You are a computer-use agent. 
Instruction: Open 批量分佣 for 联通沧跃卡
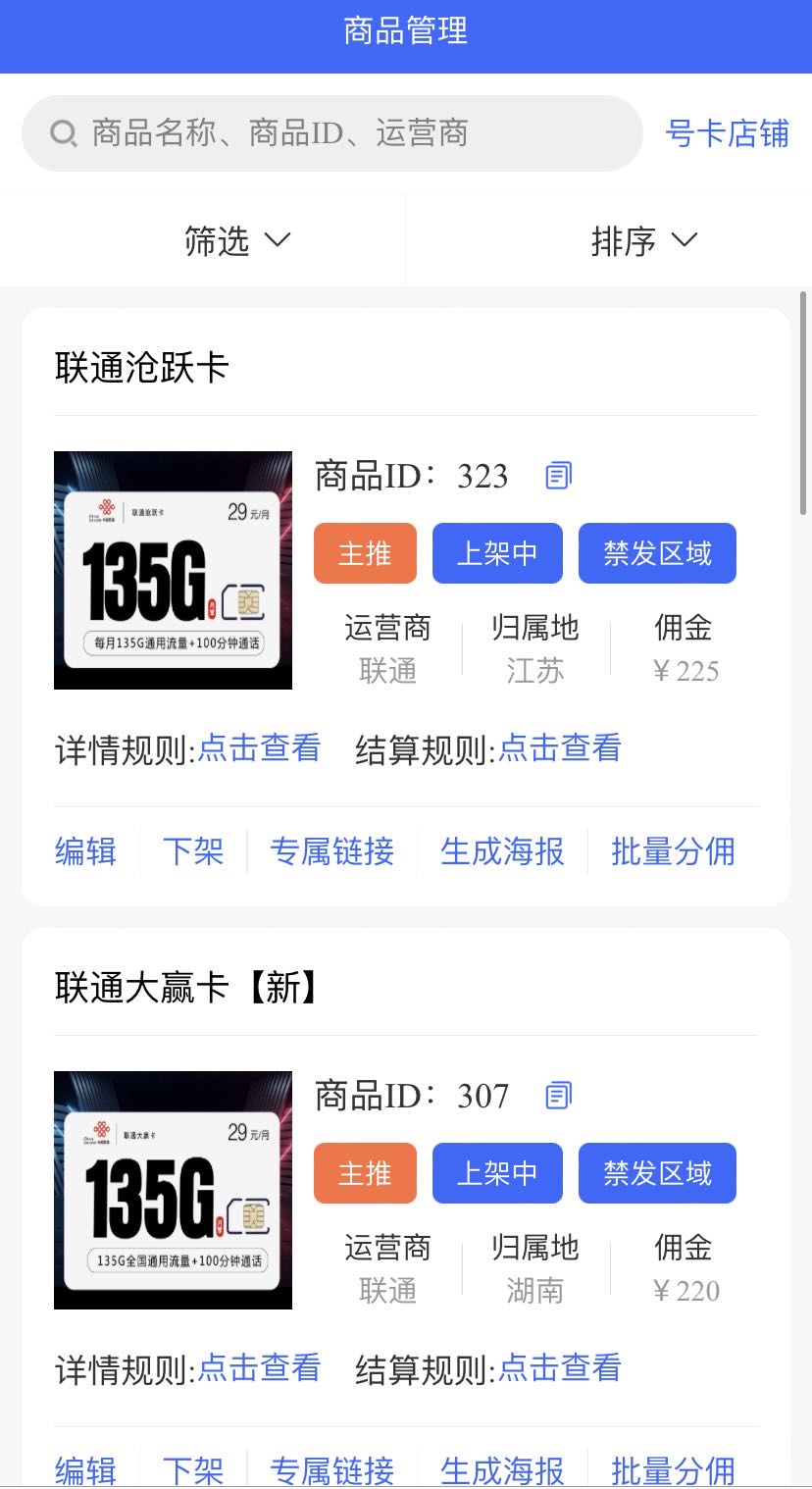tap(673, 851)
